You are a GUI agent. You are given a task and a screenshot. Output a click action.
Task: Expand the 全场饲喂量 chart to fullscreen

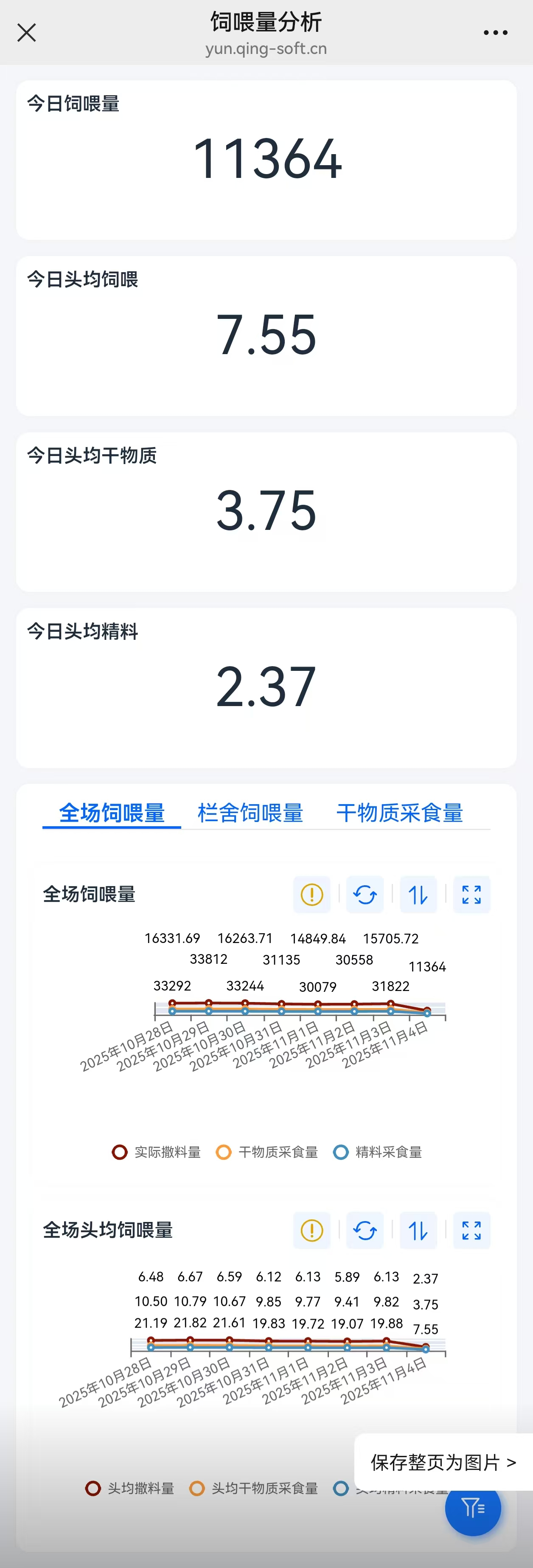[471, 895]
